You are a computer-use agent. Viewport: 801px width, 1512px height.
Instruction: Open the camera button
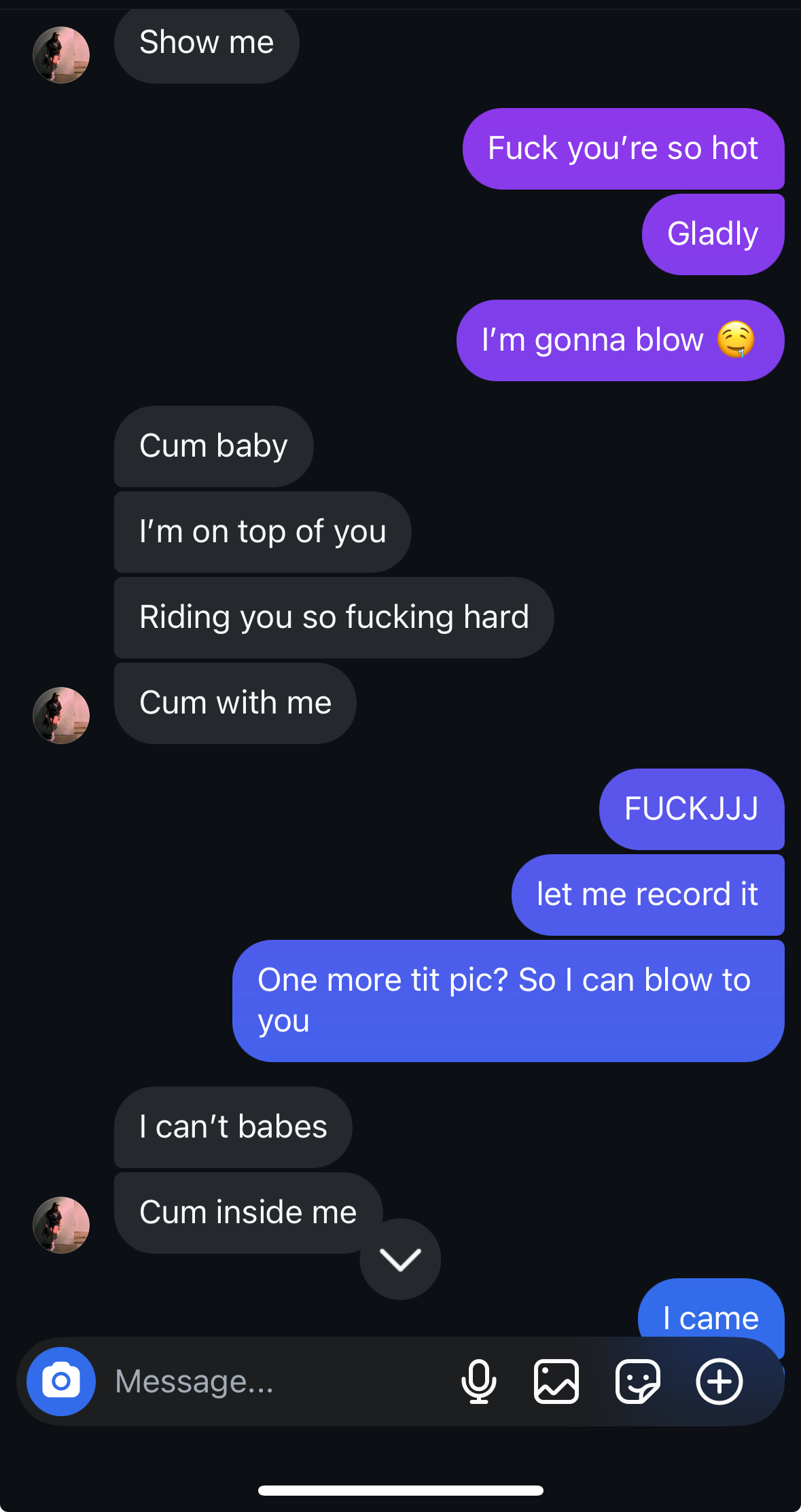[61, 1381]
